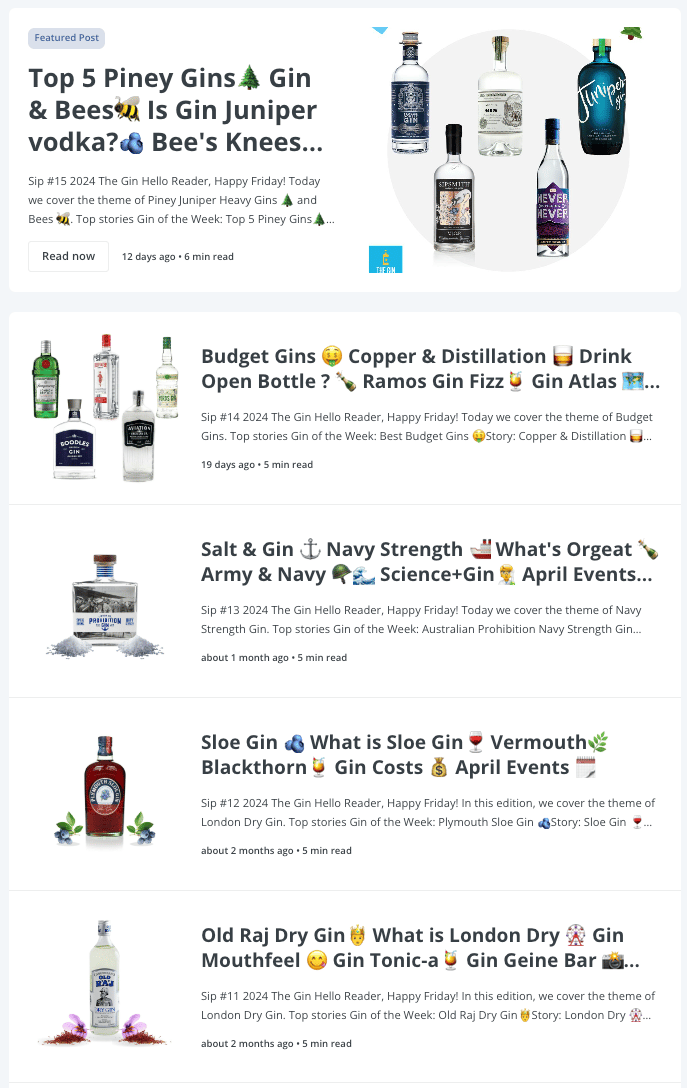Screen dimensions: 687x1088
Task: Open the Budget Gins newsletter post
Action: [430, 368]
